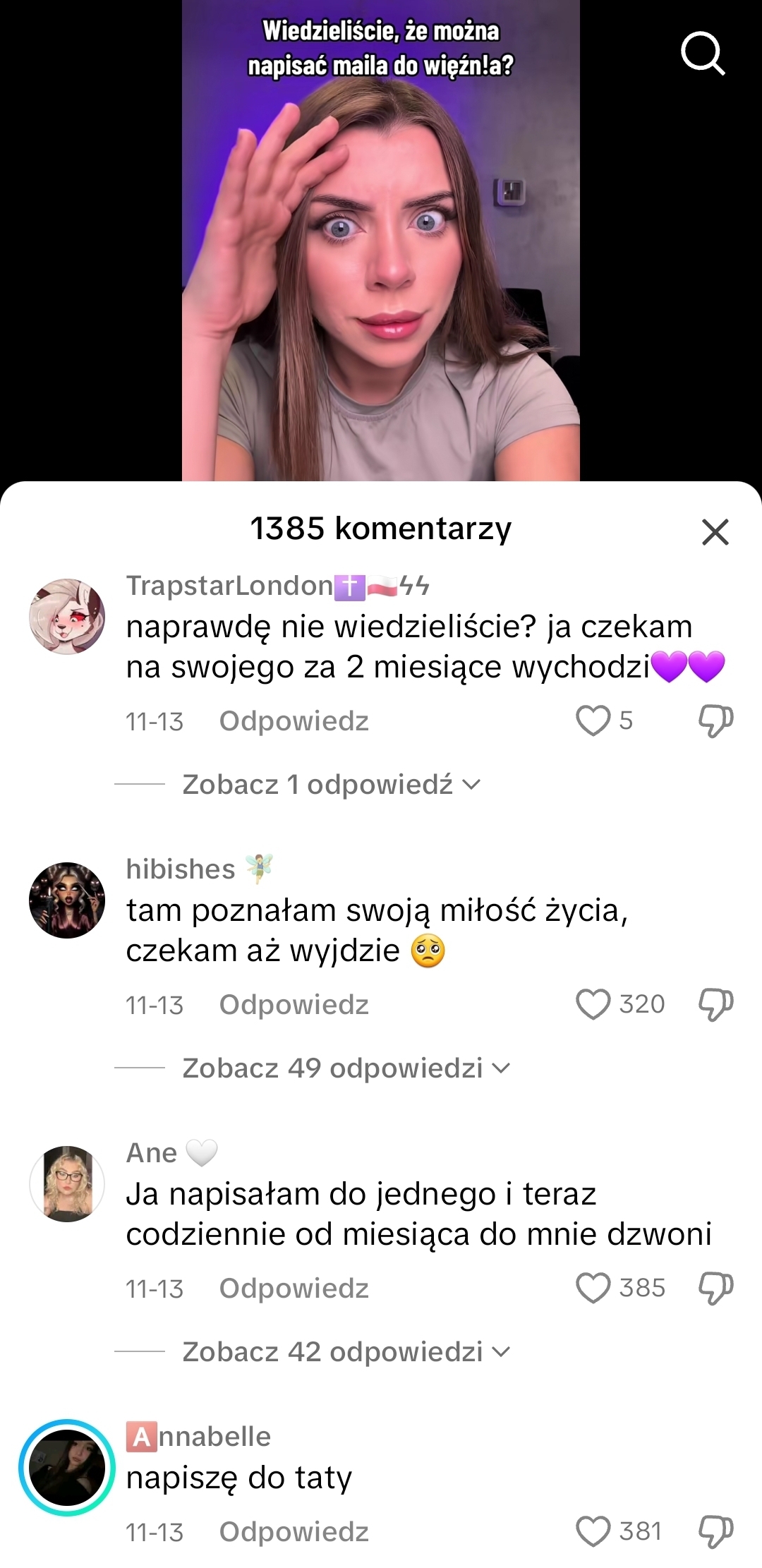Reply to TrapstarLondon's comment

294,721
